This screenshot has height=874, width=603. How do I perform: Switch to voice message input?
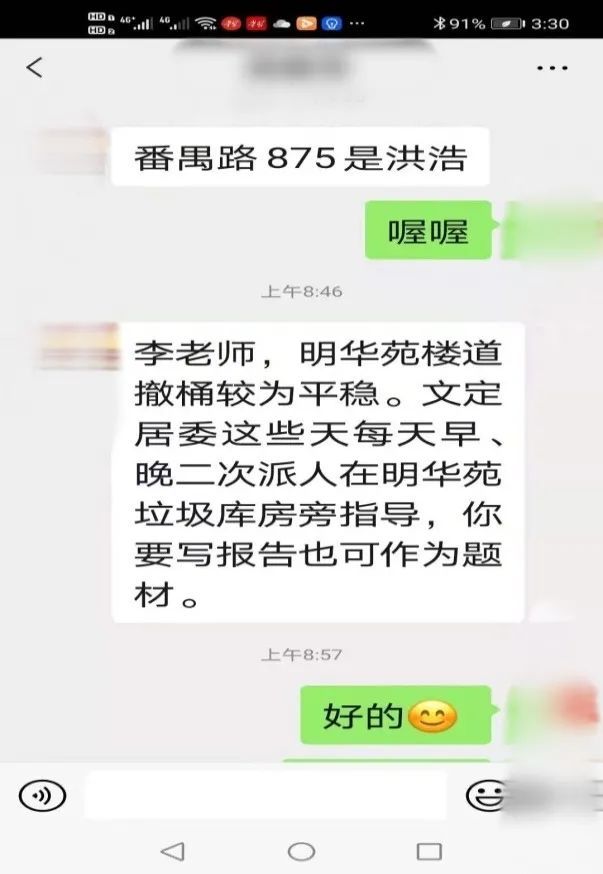42,796
